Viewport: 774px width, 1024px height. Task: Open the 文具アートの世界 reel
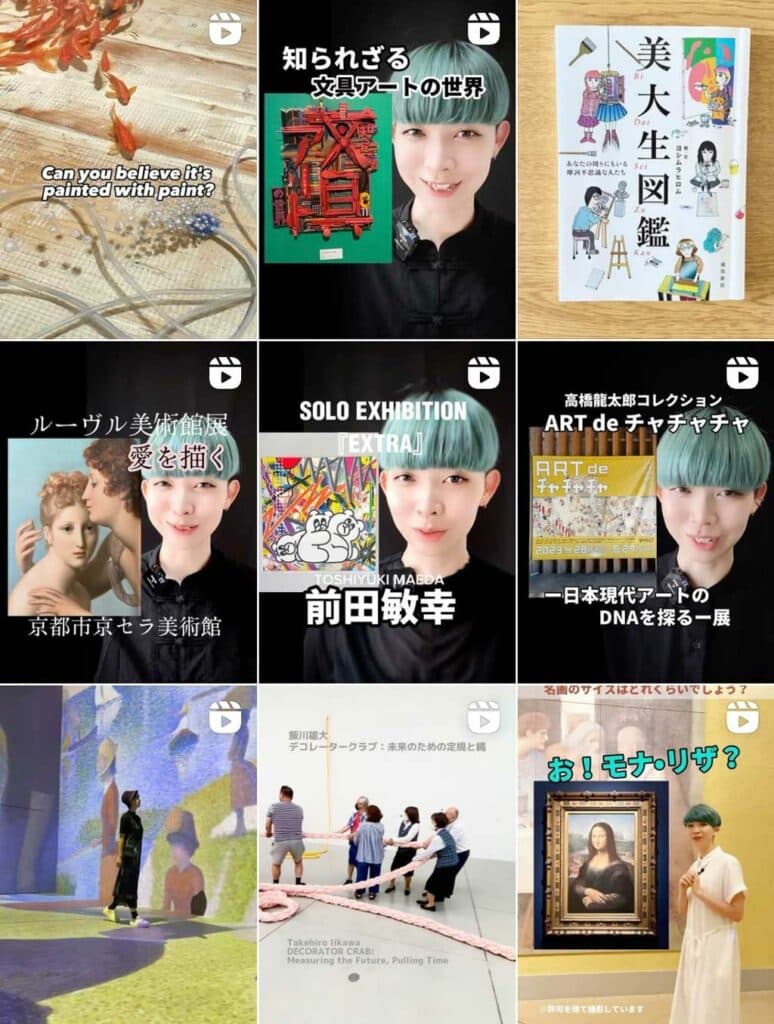click(x=387, y=169)
